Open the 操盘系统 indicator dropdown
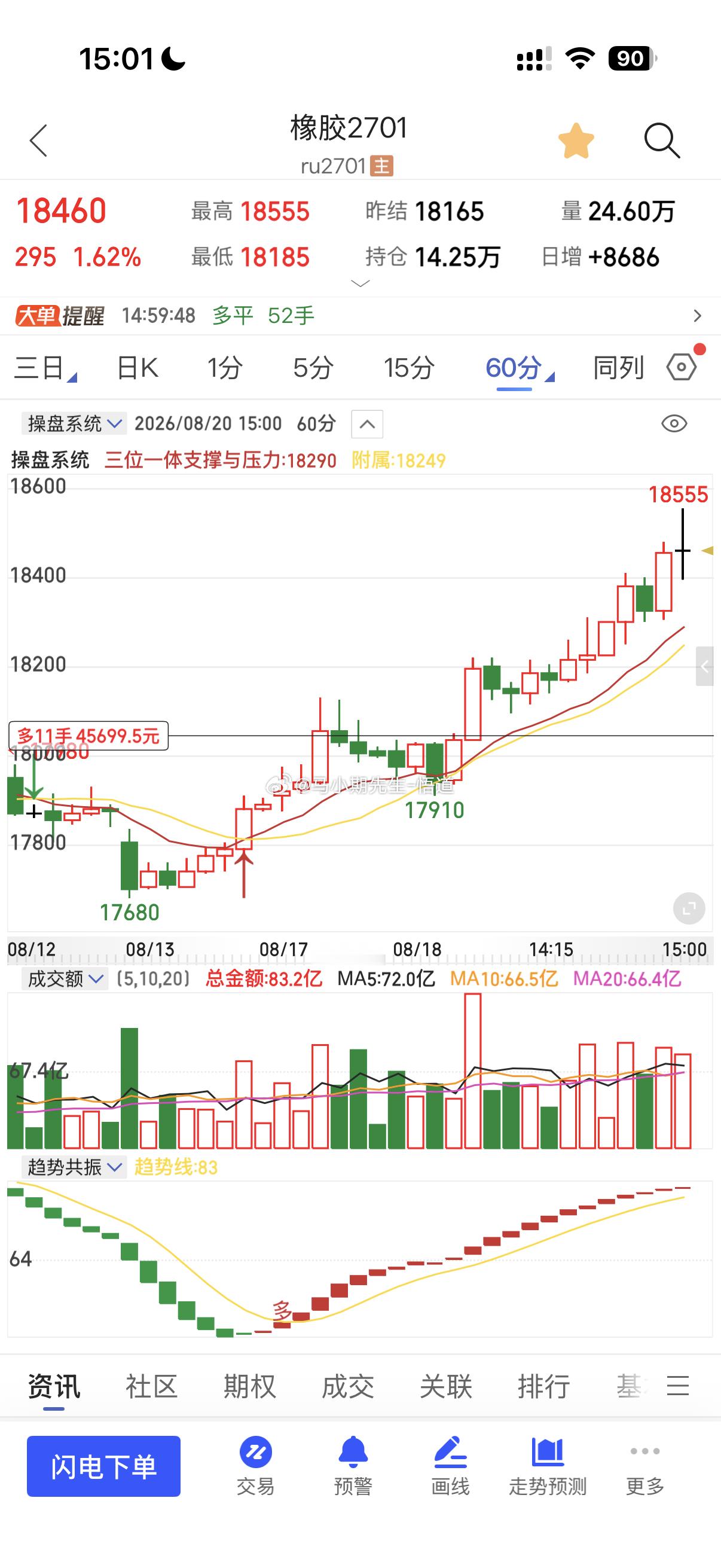Screen dimensions: 721x1568 (x=74, y=423)
